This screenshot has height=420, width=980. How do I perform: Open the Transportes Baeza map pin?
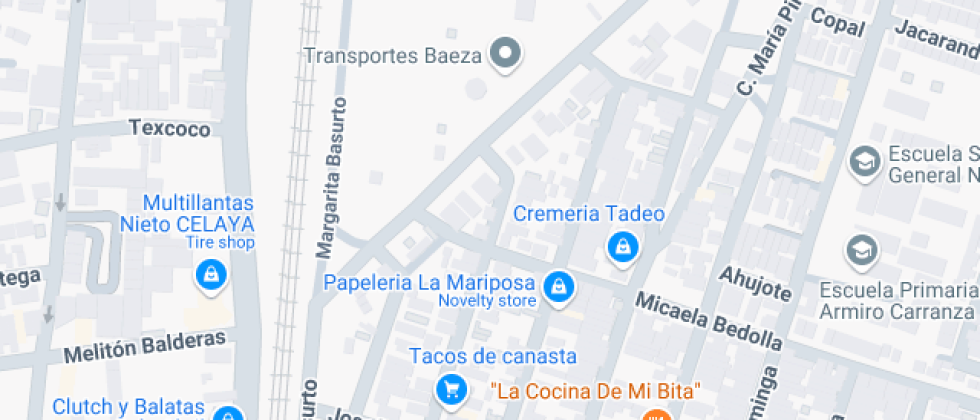point(507,54)
